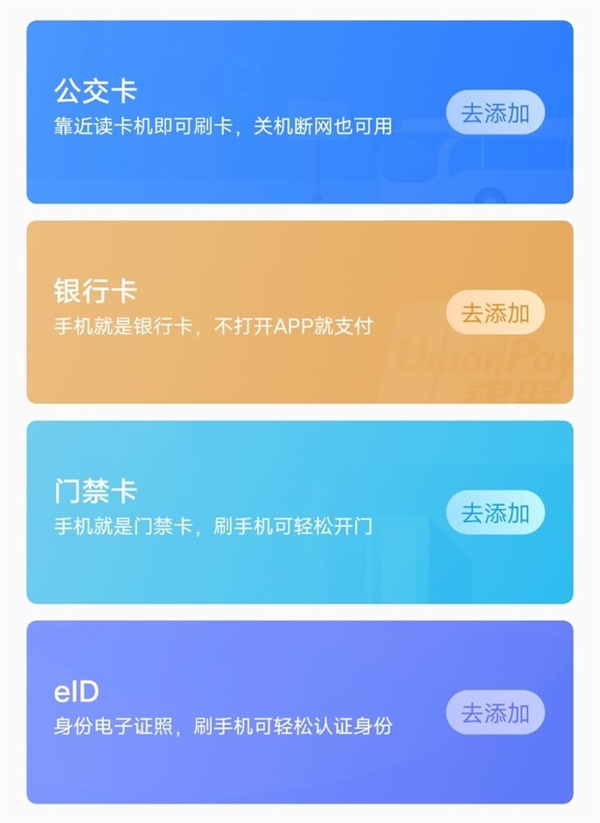Image resolution: width=600 pixels, height=823 pixels.
Task: Add a bank card via 银行卡 去添加
Action: [x=495, y=313]
